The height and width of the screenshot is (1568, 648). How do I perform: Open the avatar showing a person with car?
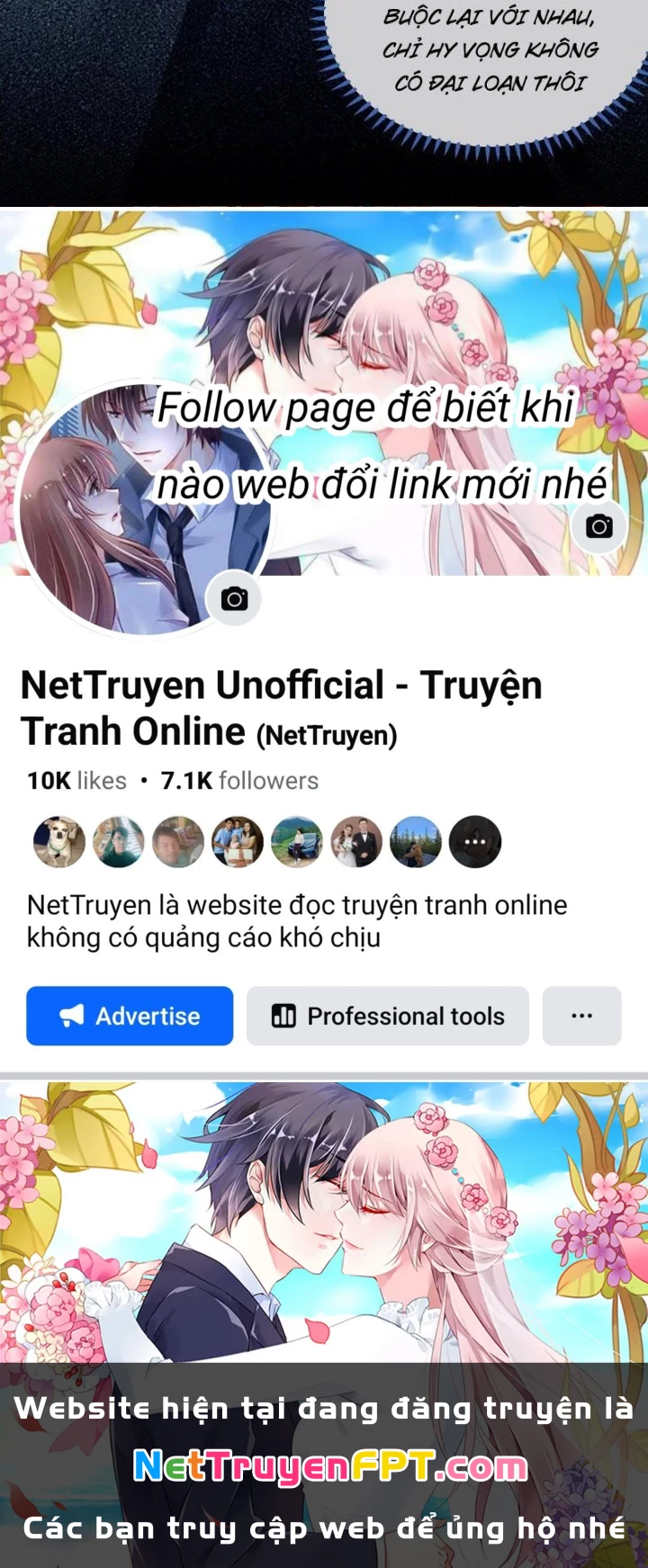tap(297, 841)
